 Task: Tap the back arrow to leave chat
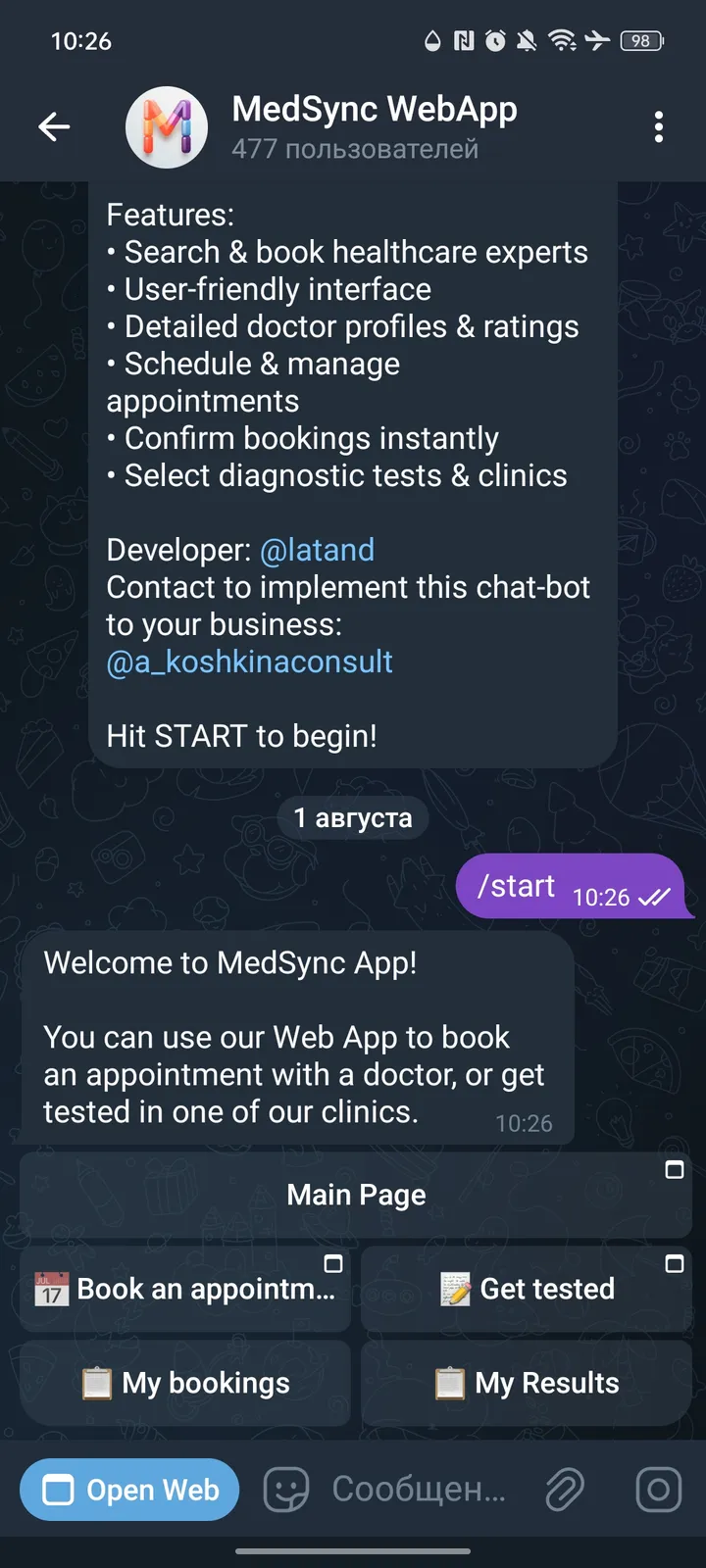(x=54, y=127)
